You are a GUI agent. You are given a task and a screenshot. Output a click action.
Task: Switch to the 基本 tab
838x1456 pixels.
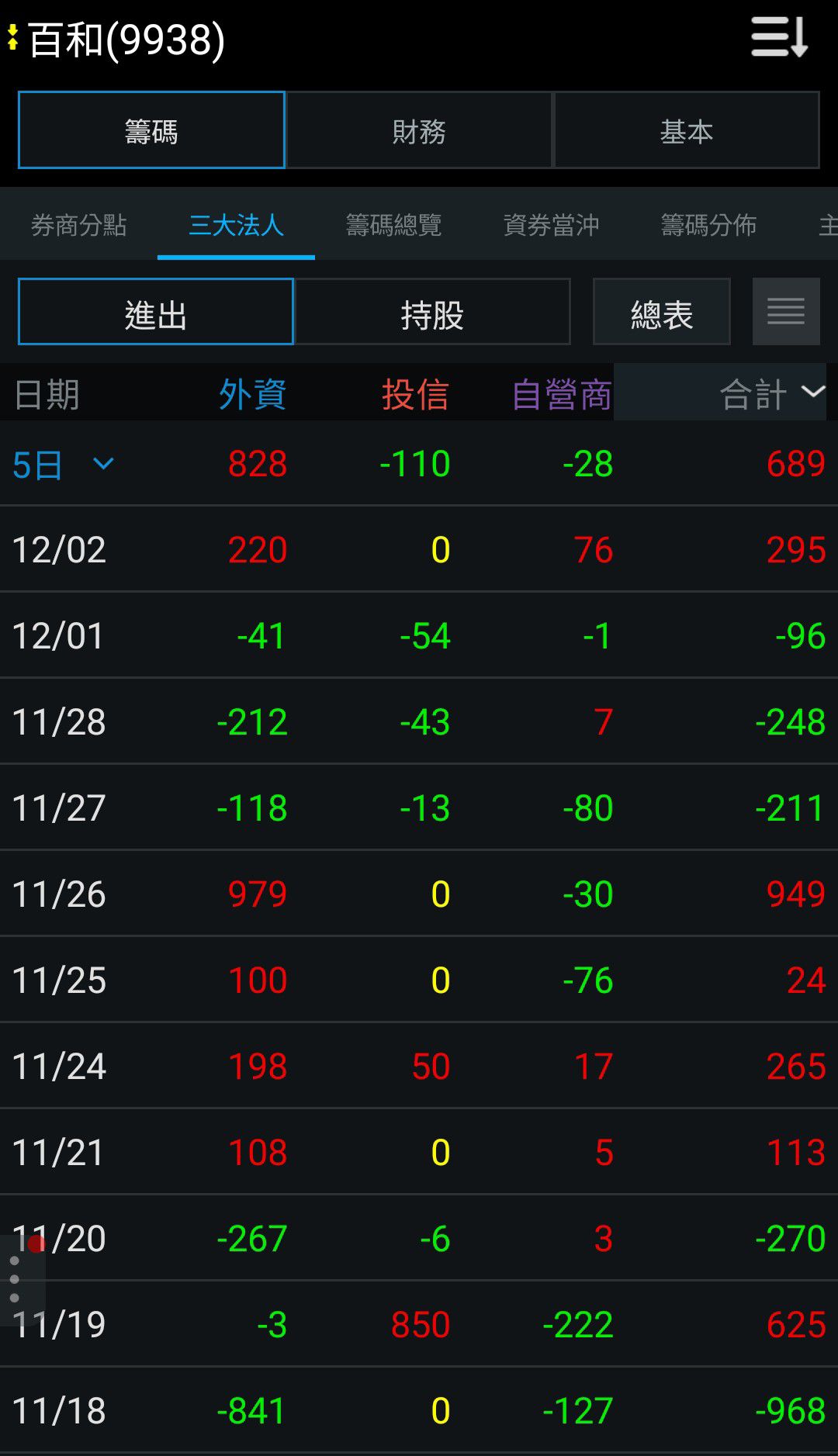click(686, 130)
